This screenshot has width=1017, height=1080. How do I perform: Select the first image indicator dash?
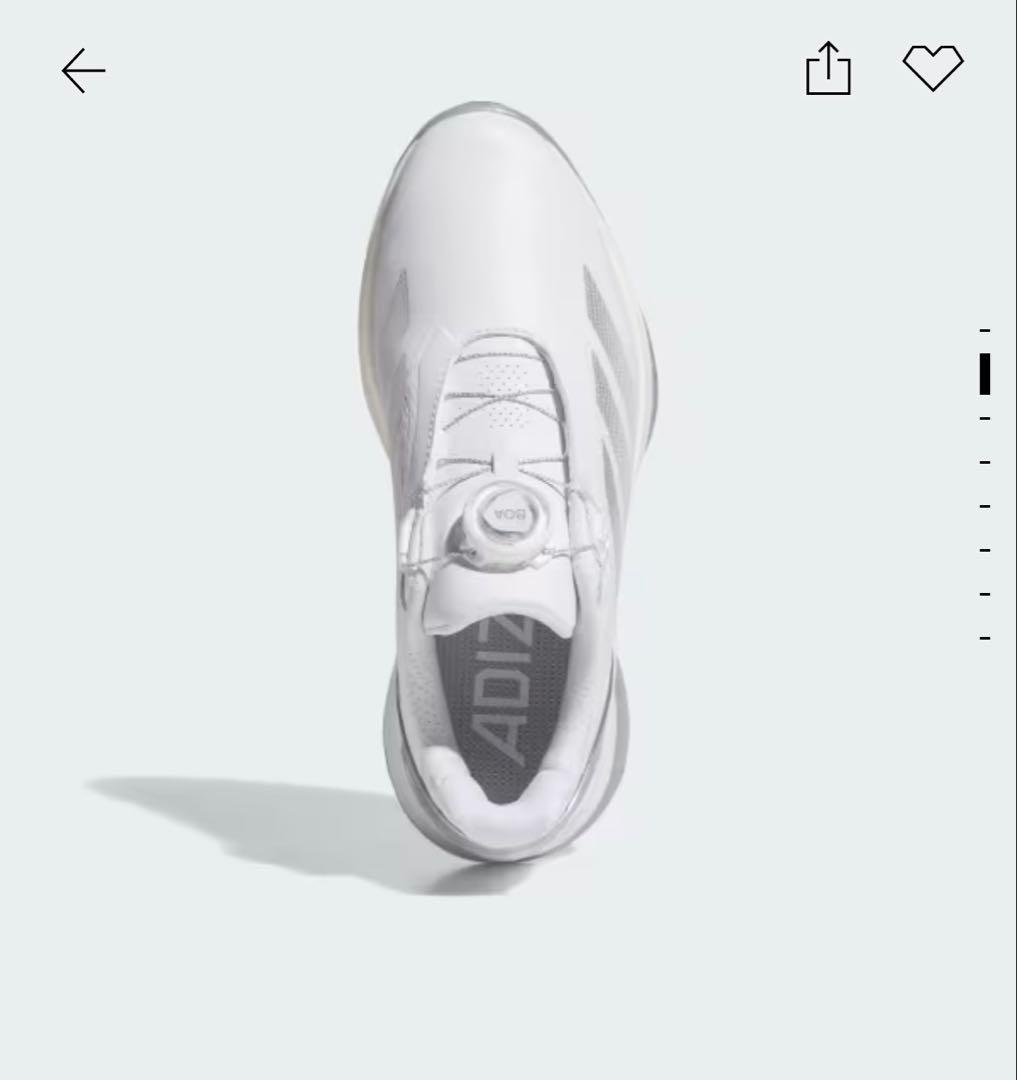[986, 330]
